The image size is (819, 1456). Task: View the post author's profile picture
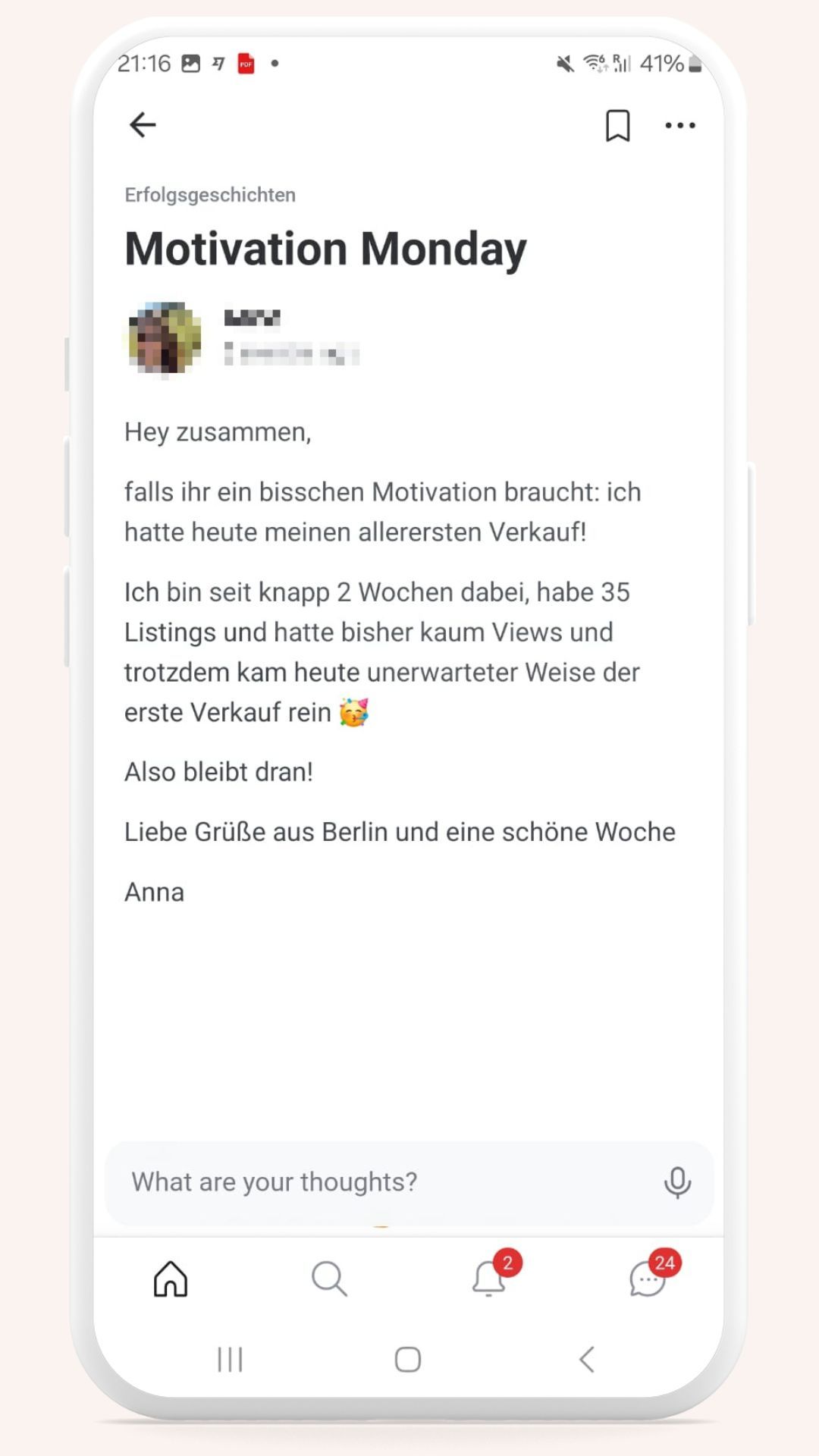coord(165,338)
